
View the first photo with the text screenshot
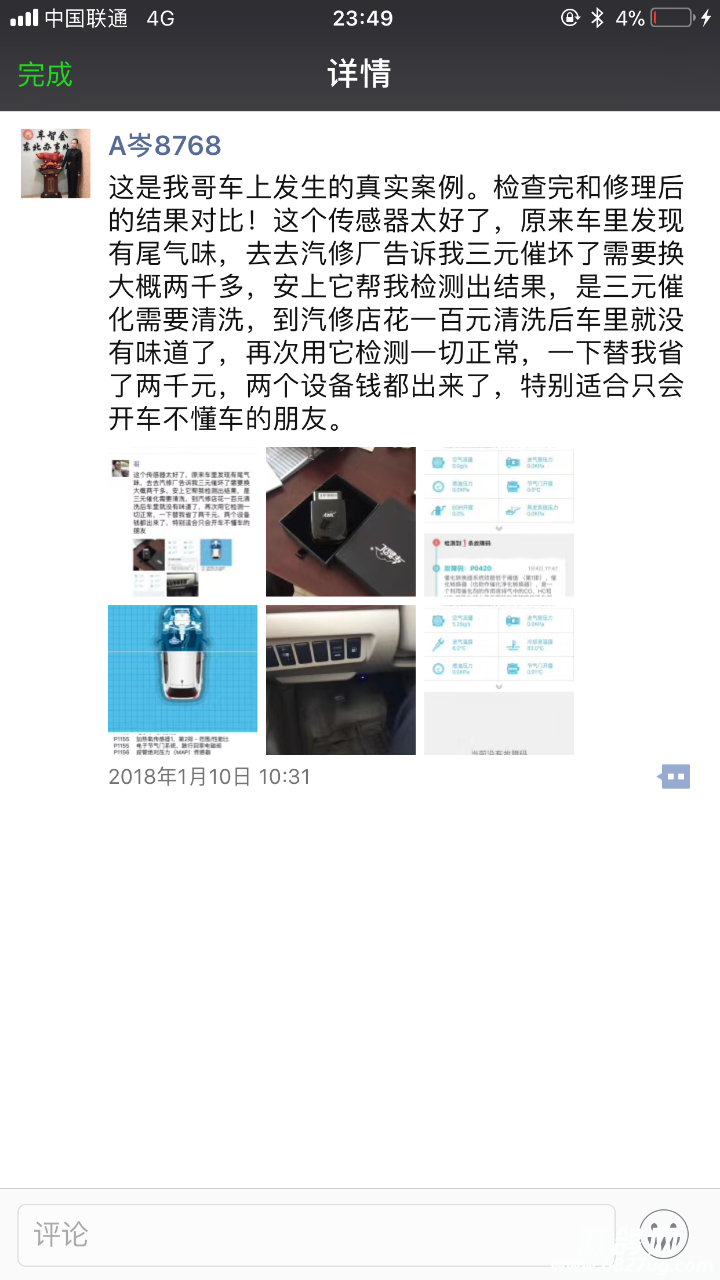182,522
